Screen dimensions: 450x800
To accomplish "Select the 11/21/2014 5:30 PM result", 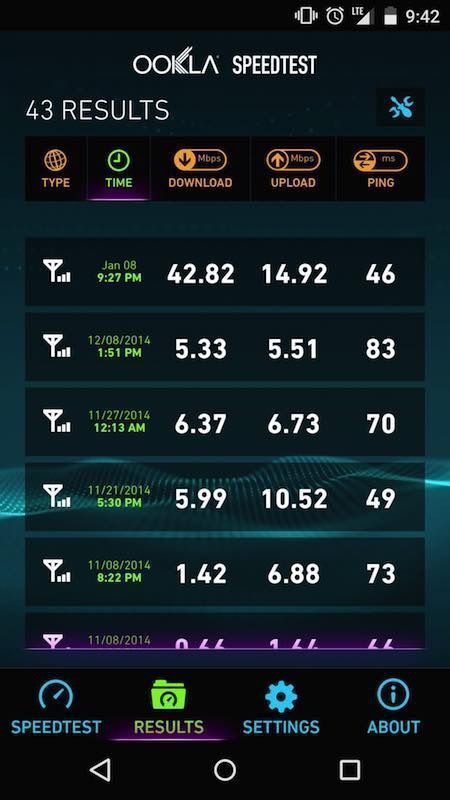I will tap(225, 497).
